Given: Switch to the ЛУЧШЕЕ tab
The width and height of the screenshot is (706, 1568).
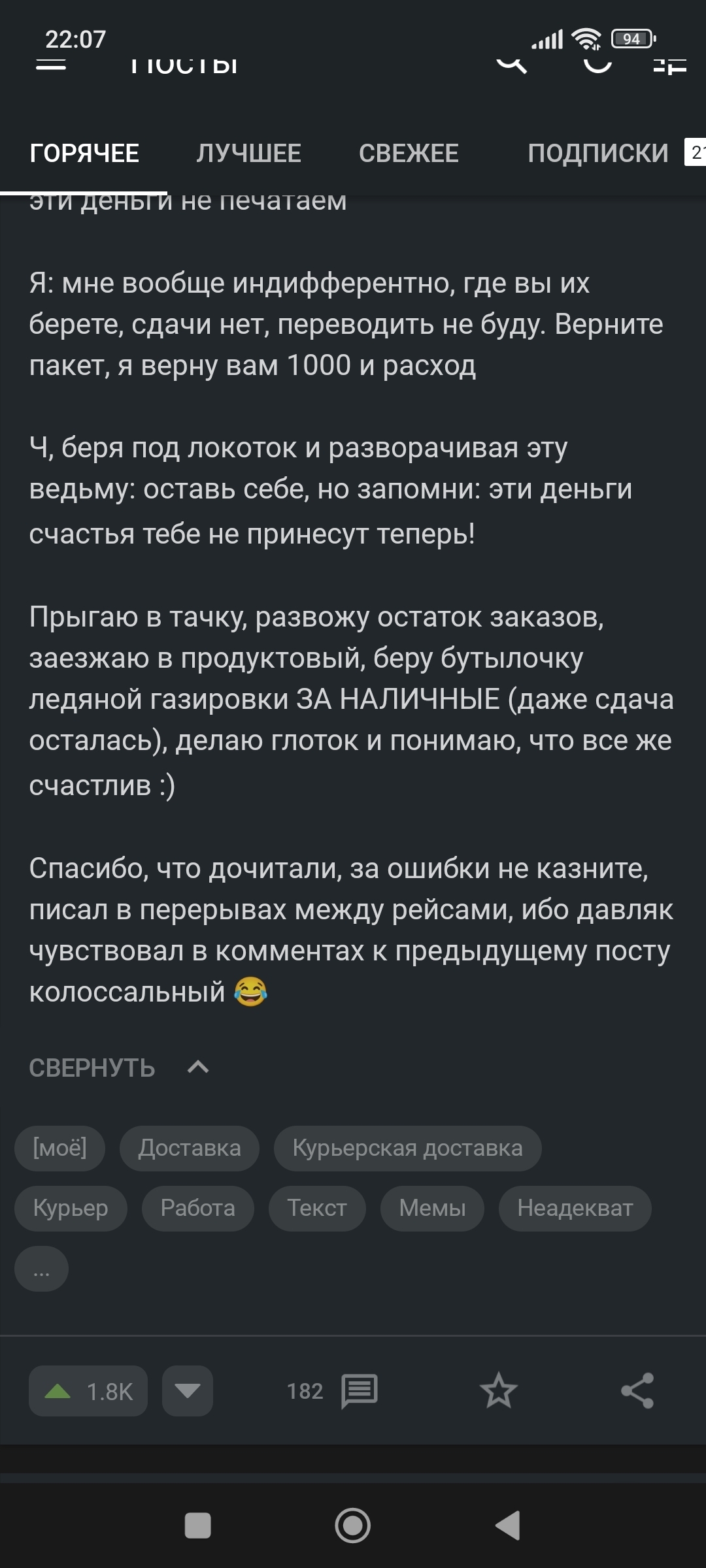Looking at the screenshot, I should (248, 154).
